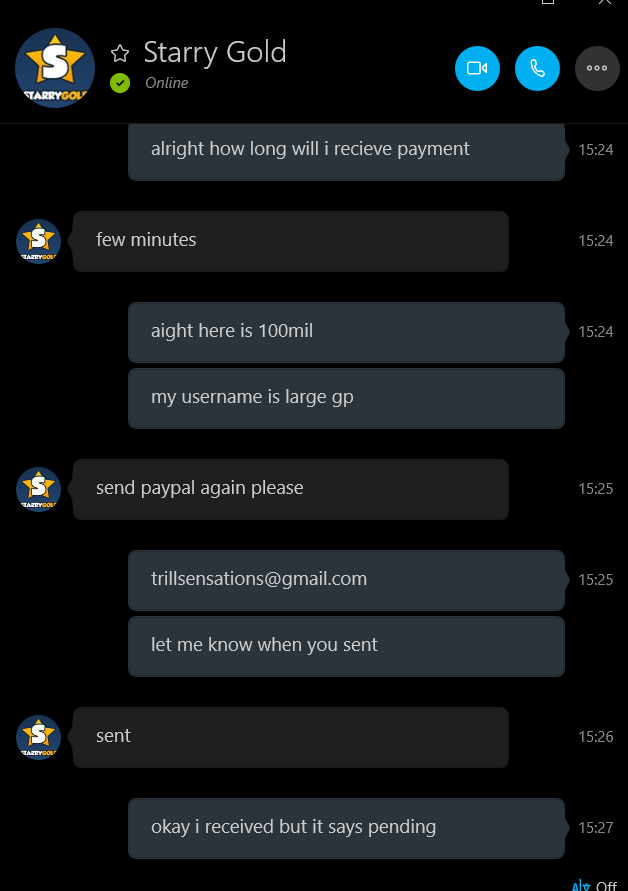The height and width of the screenshot is (891, 628).
Task: Start a video call with Starry Gold
Action: coord(477,68)
